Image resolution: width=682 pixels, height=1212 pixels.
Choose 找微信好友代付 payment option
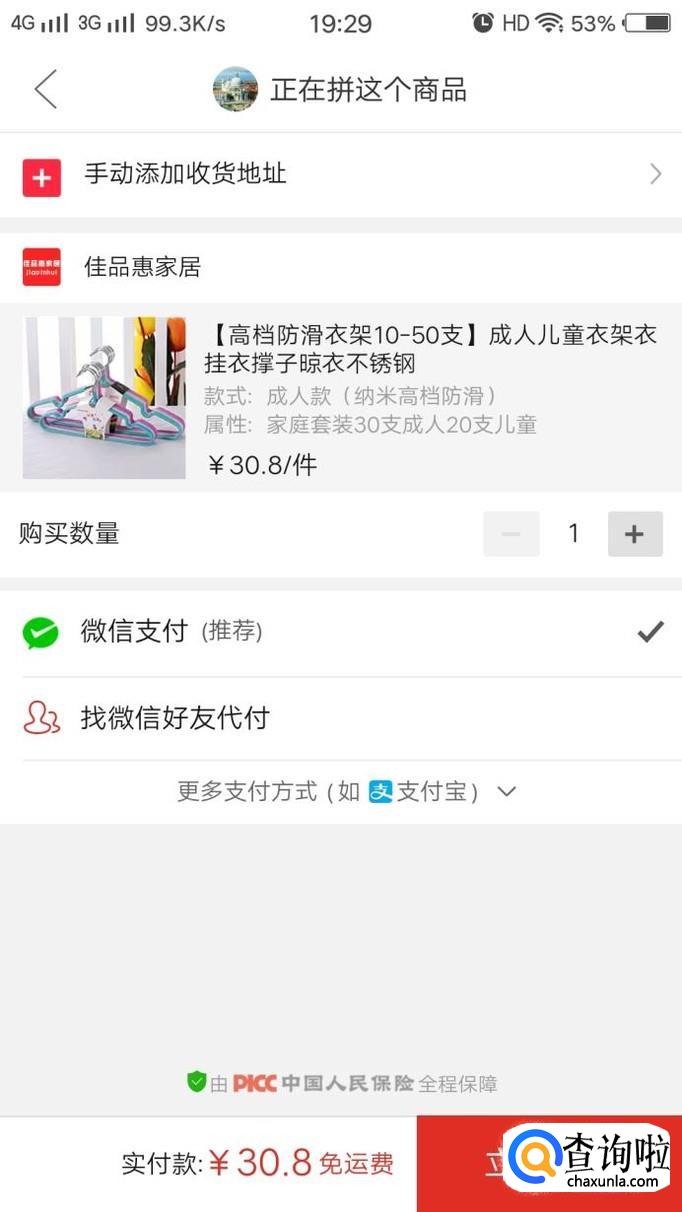(340, 718)
